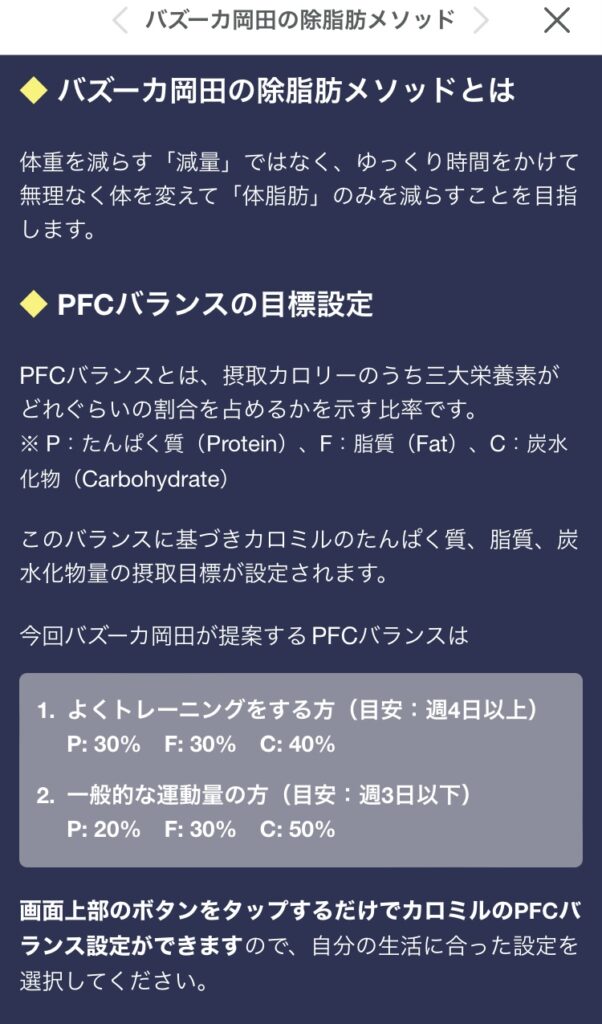Screen dimensions: 602x1024
Task: Go to the next page with right chevron
Action: pyautogui.click(x=481, y=20)
